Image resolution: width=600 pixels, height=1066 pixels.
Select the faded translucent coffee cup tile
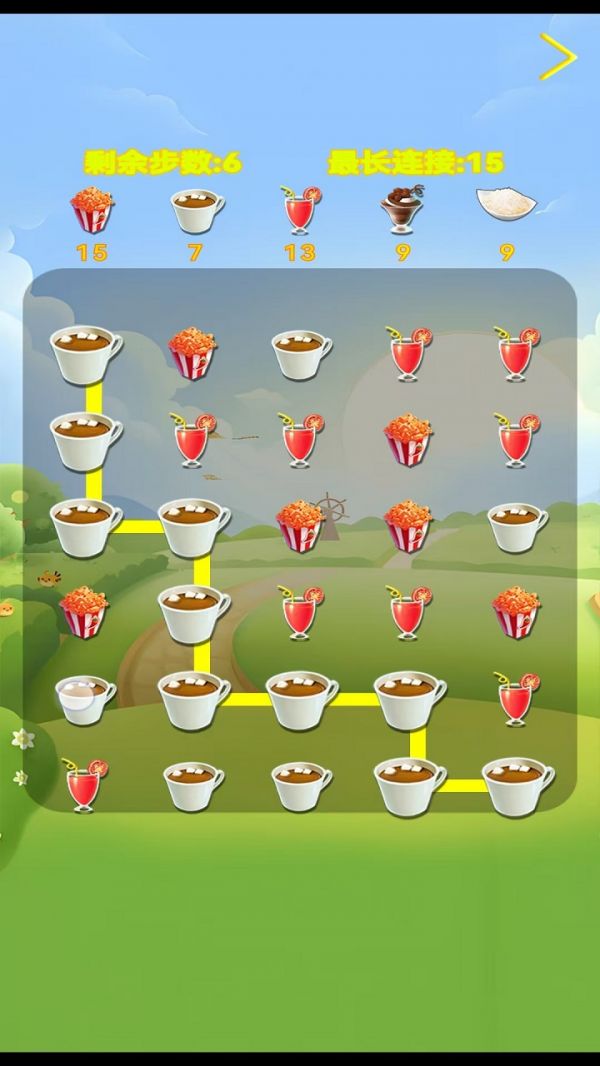(x=84, y=699)
